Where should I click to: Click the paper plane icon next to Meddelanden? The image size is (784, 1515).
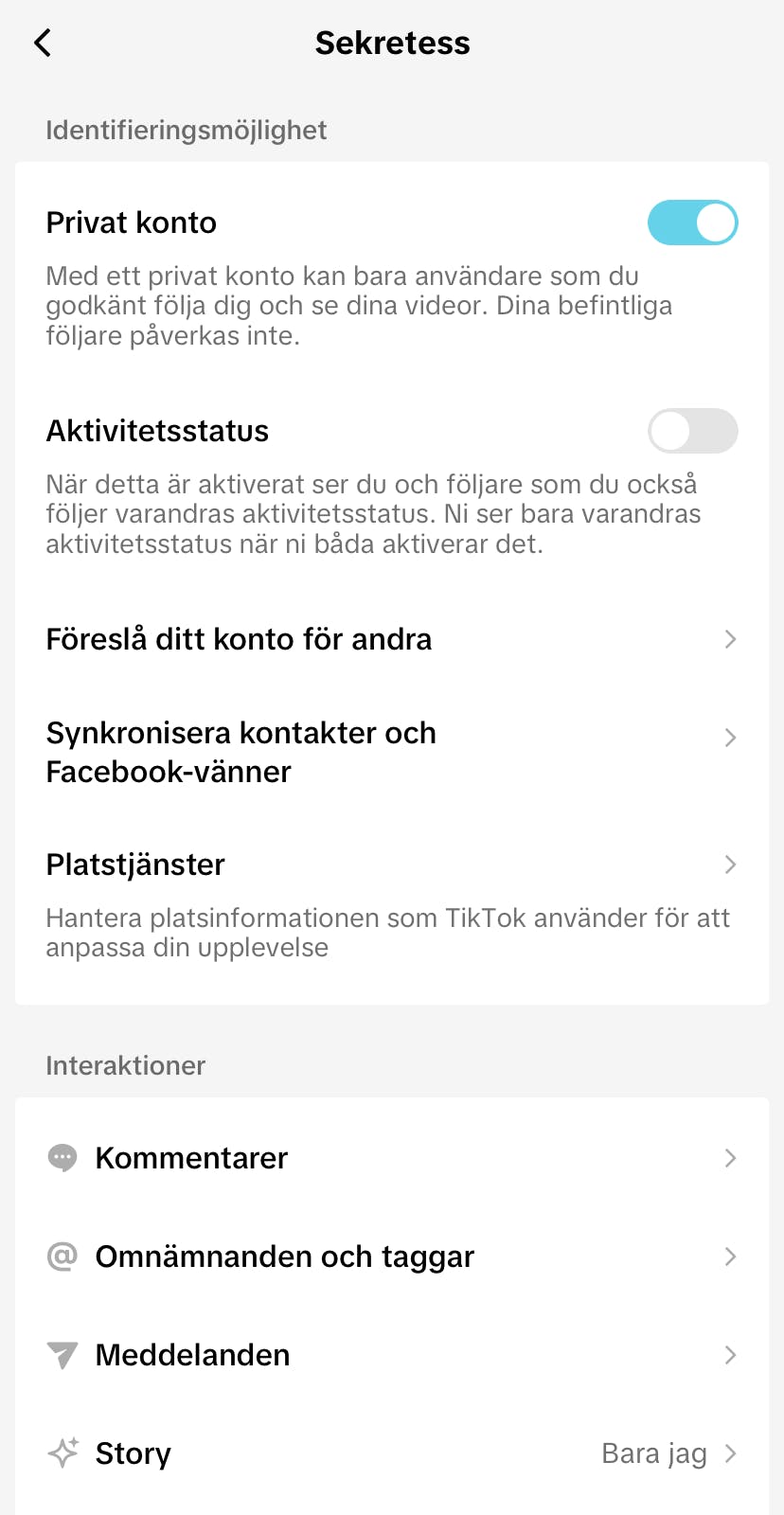click(62, 1355)
